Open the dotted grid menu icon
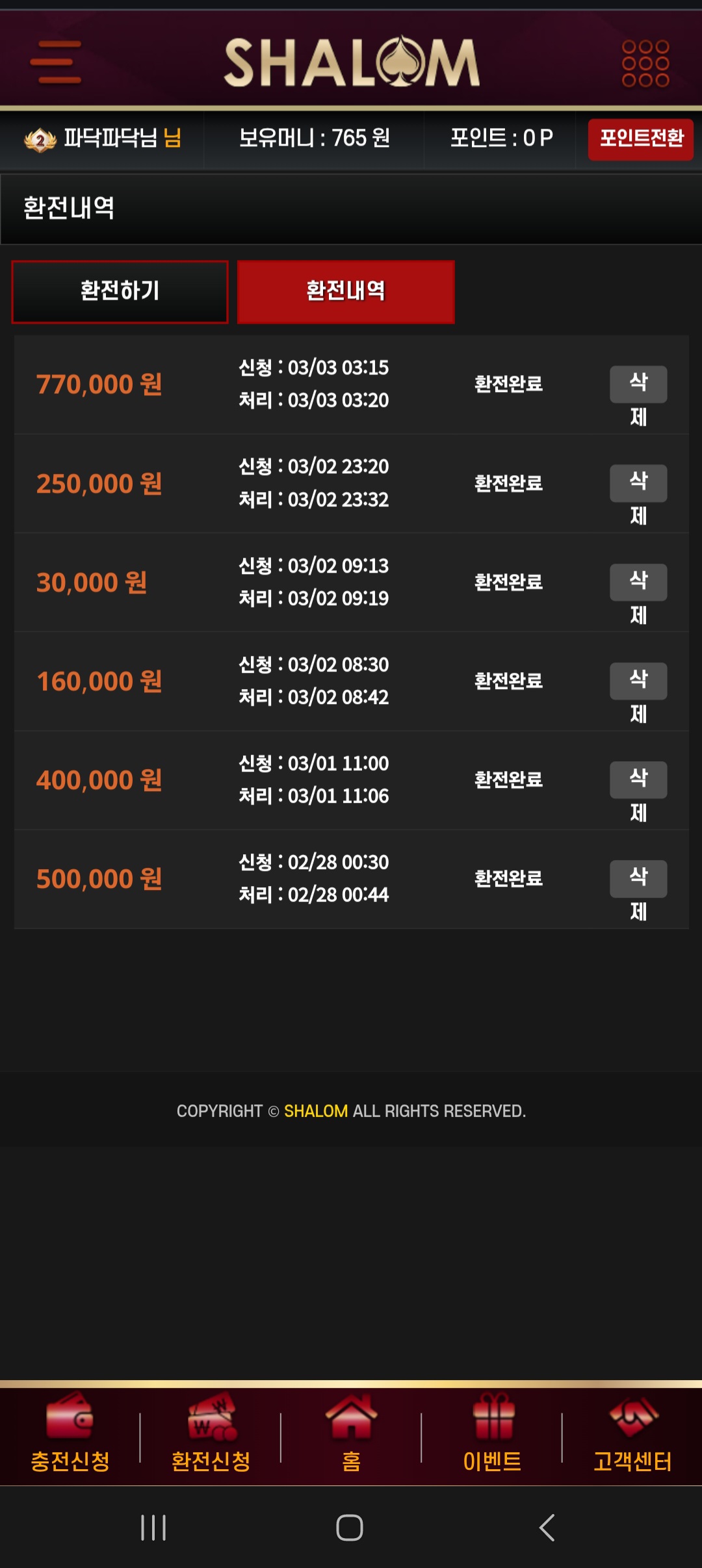The image size is (702, 1568). click(x=645, y=63)
